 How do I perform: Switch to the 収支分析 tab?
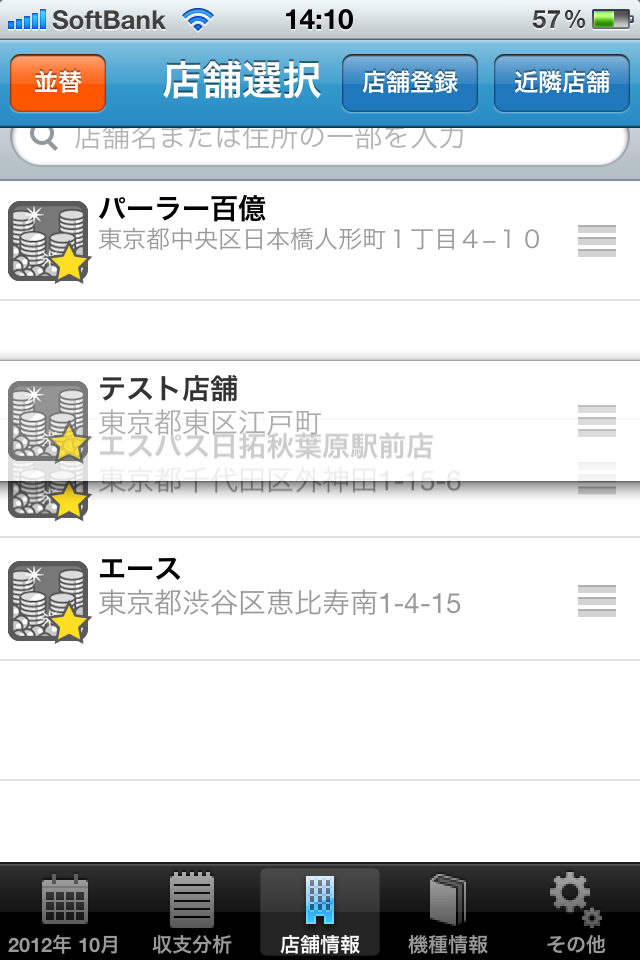(x=192, y=914)
